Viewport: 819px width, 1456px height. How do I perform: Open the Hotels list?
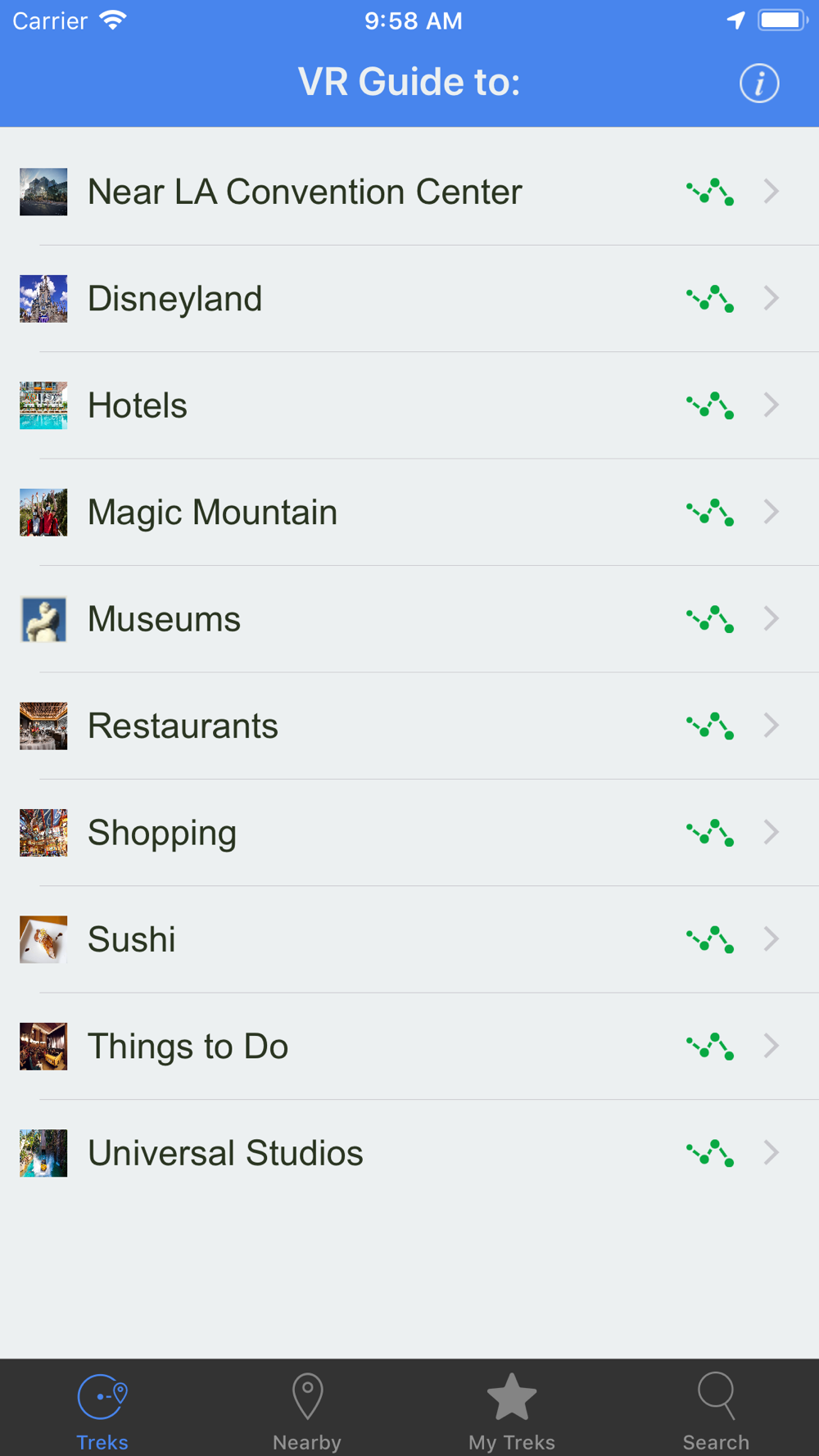point(409,405)
